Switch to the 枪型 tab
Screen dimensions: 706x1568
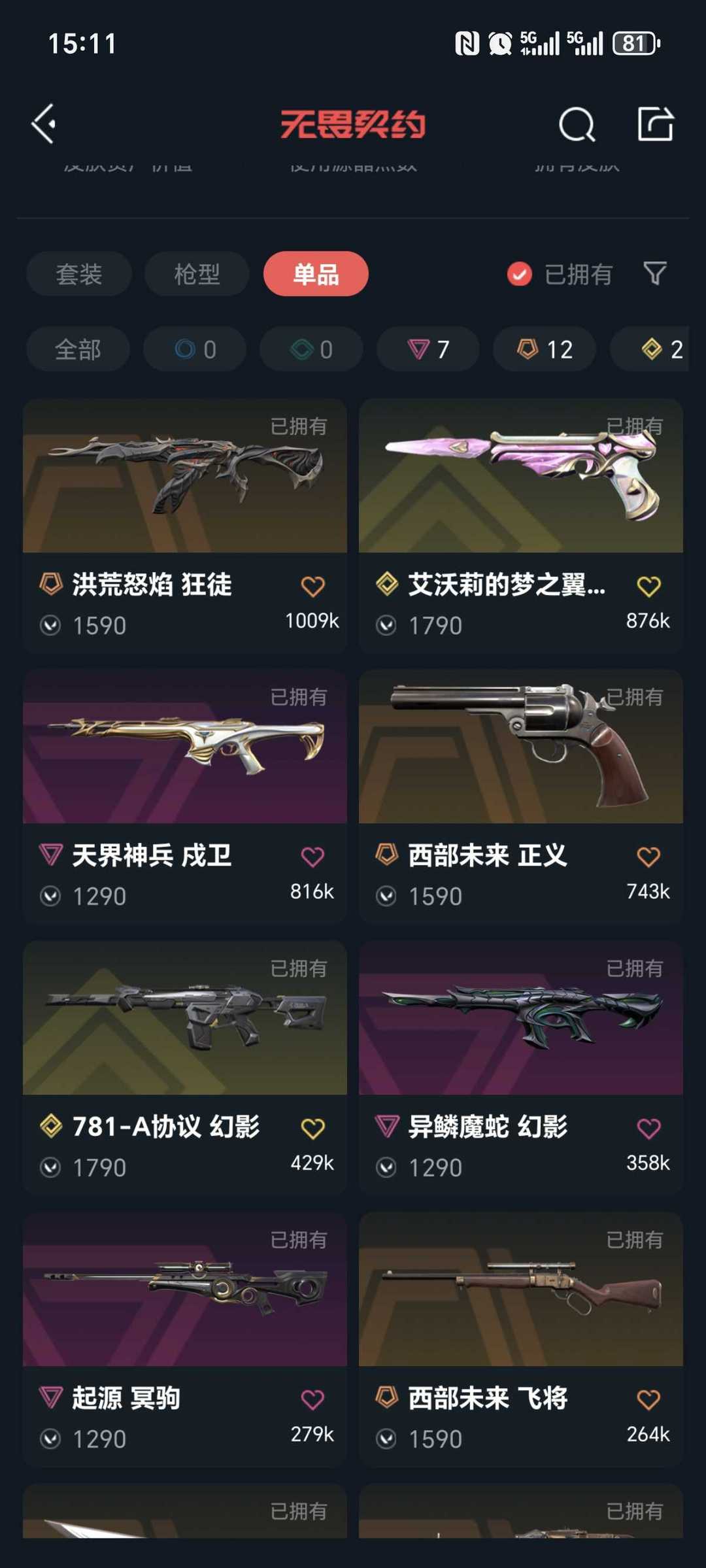coord(197,274)
